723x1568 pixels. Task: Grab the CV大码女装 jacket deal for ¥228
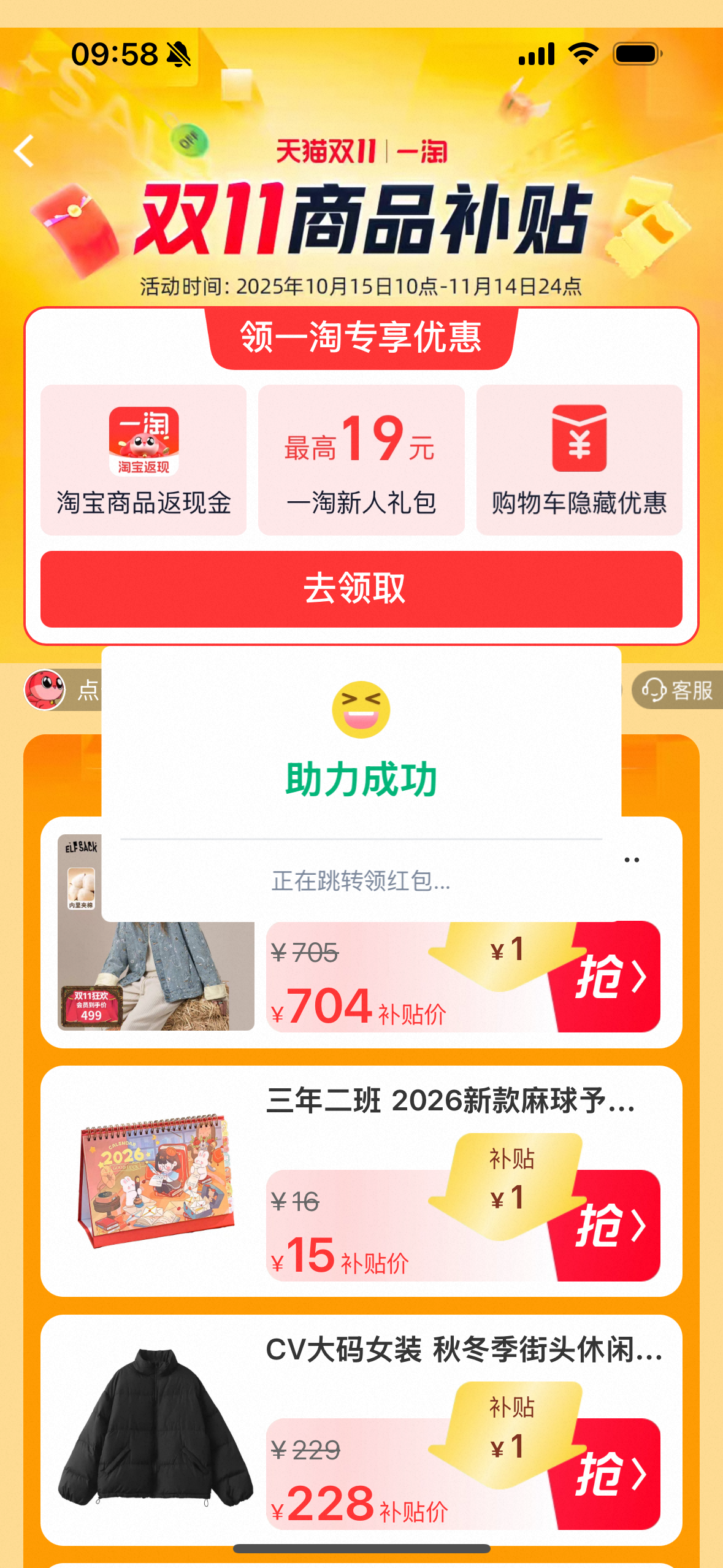(610, 1474)
